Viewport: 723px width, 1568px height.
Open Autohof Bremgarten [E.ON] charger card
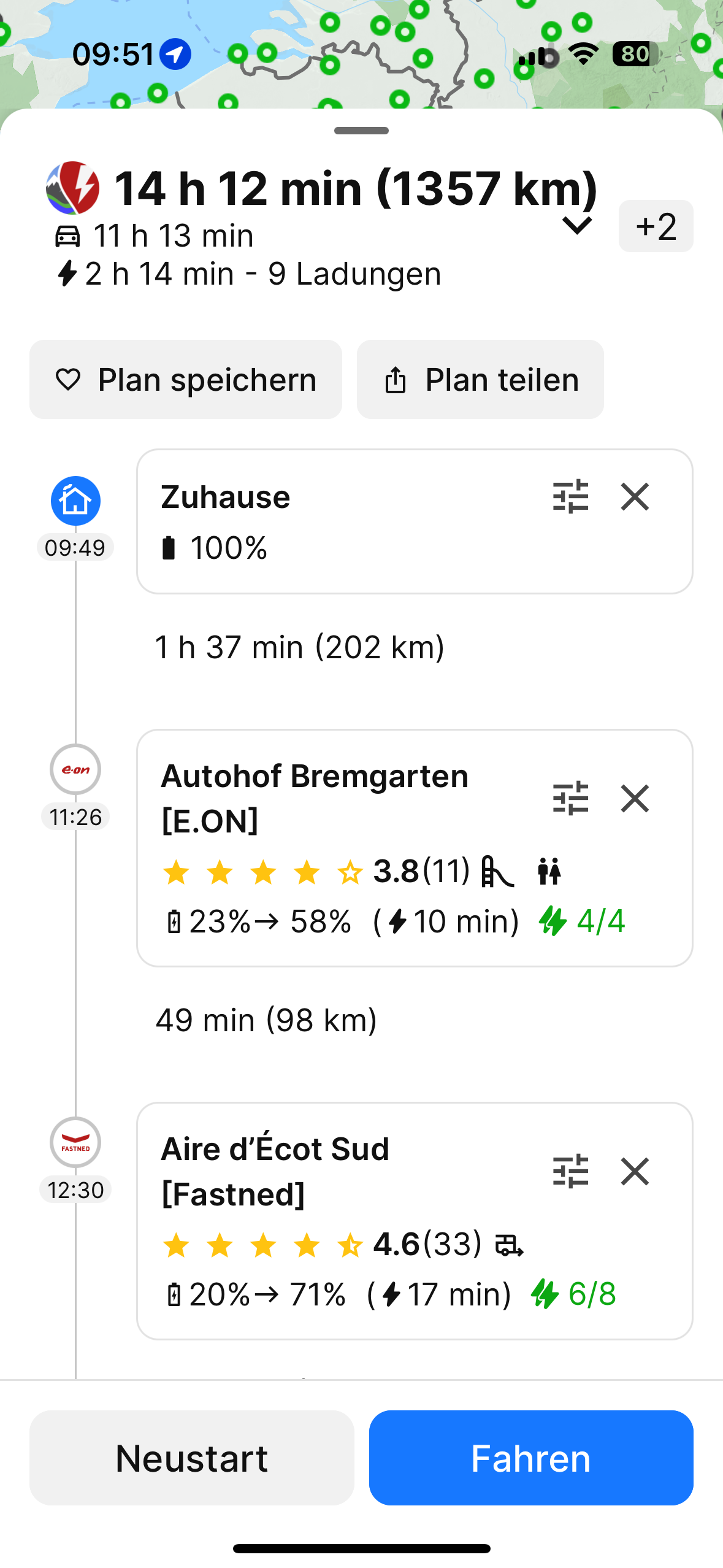(415, 848)
